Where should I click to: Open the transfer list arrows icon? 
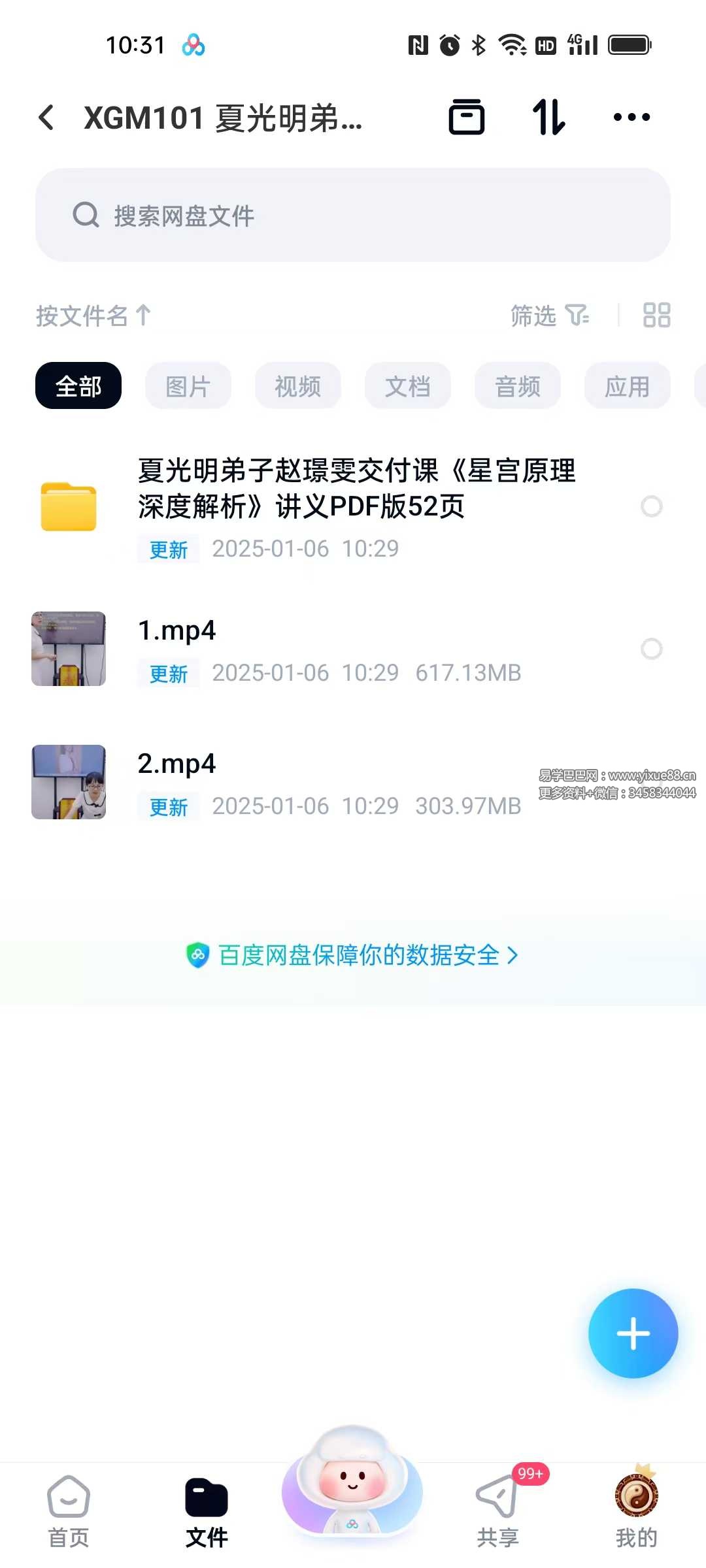click(548, 118)
